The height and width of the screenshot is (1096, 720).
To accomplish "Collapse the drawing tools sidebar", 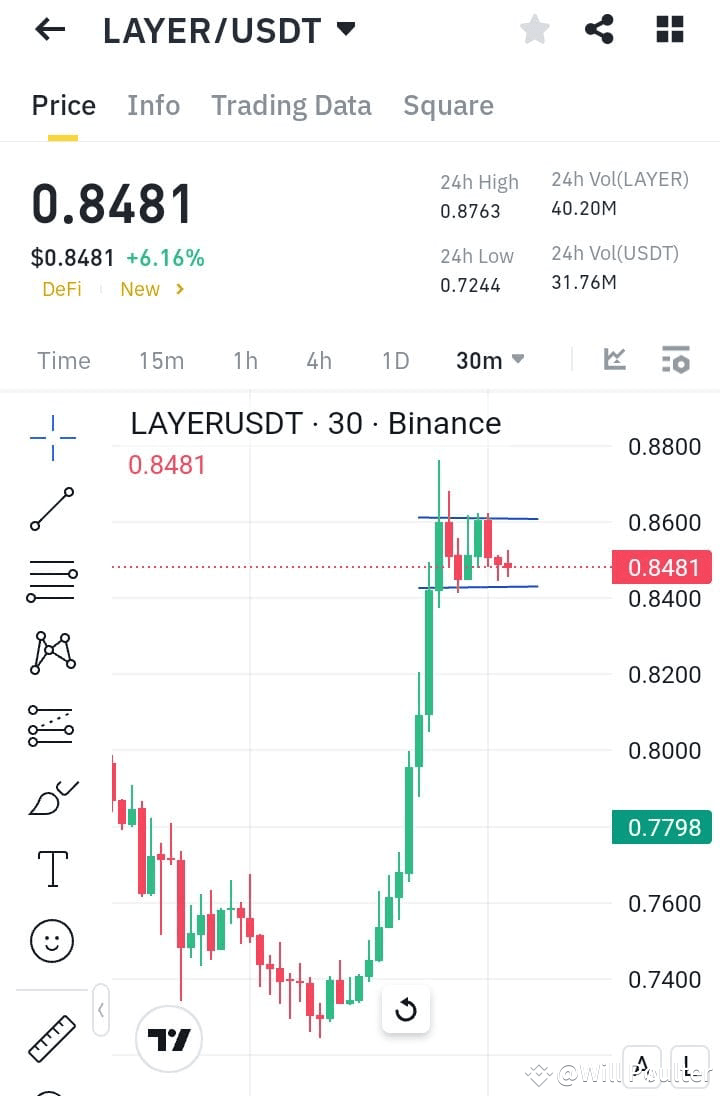I will 101,1011.
